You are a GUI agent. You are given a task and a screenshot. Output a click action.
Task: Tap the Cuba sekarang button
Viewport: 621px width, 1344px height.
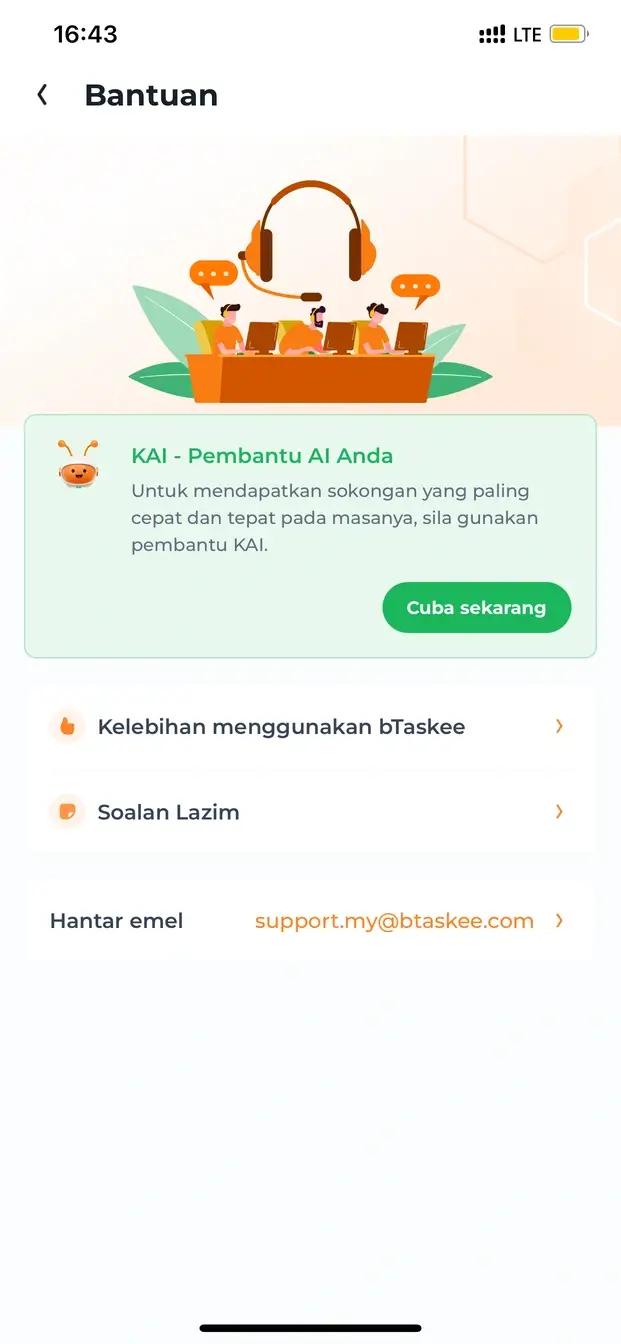476,608
